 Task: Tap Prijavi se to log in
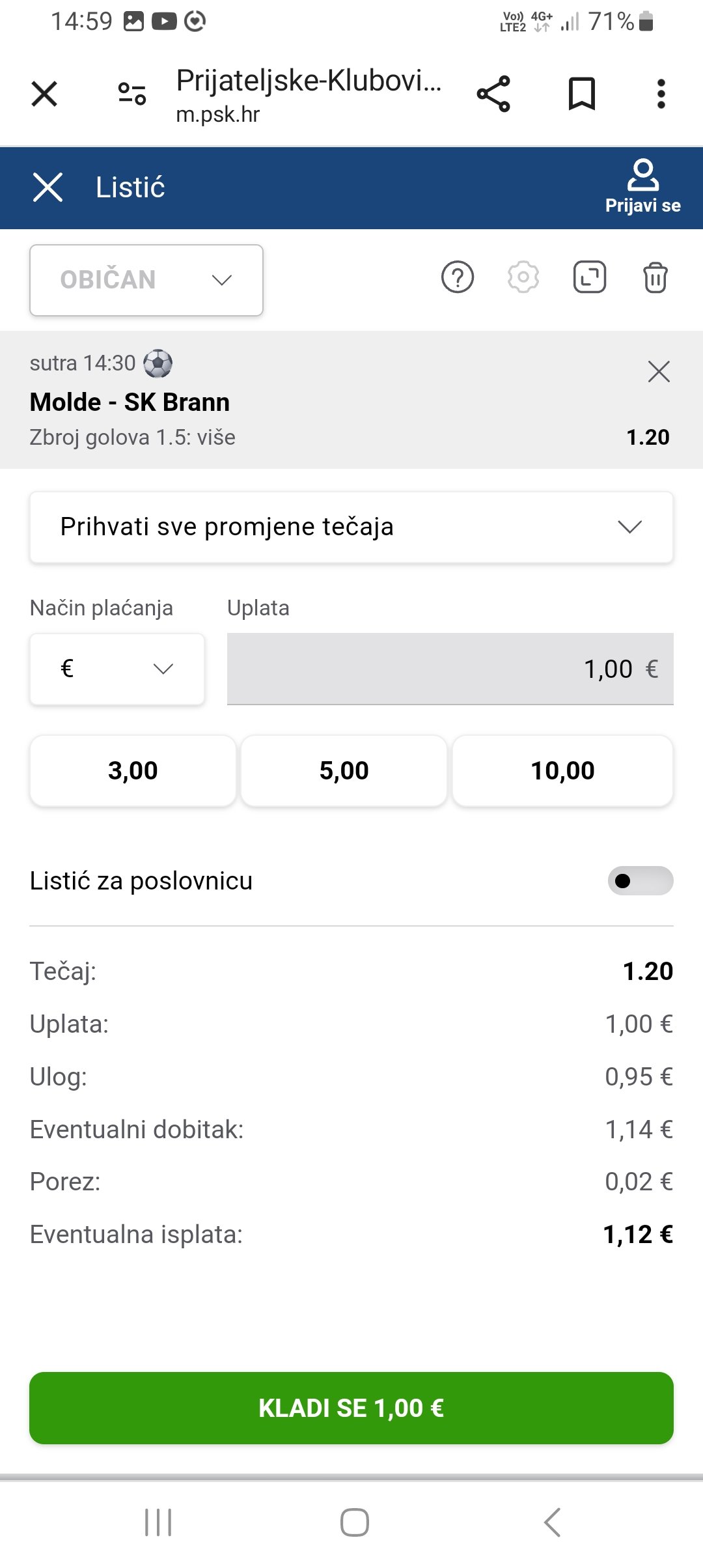point(643,188)
